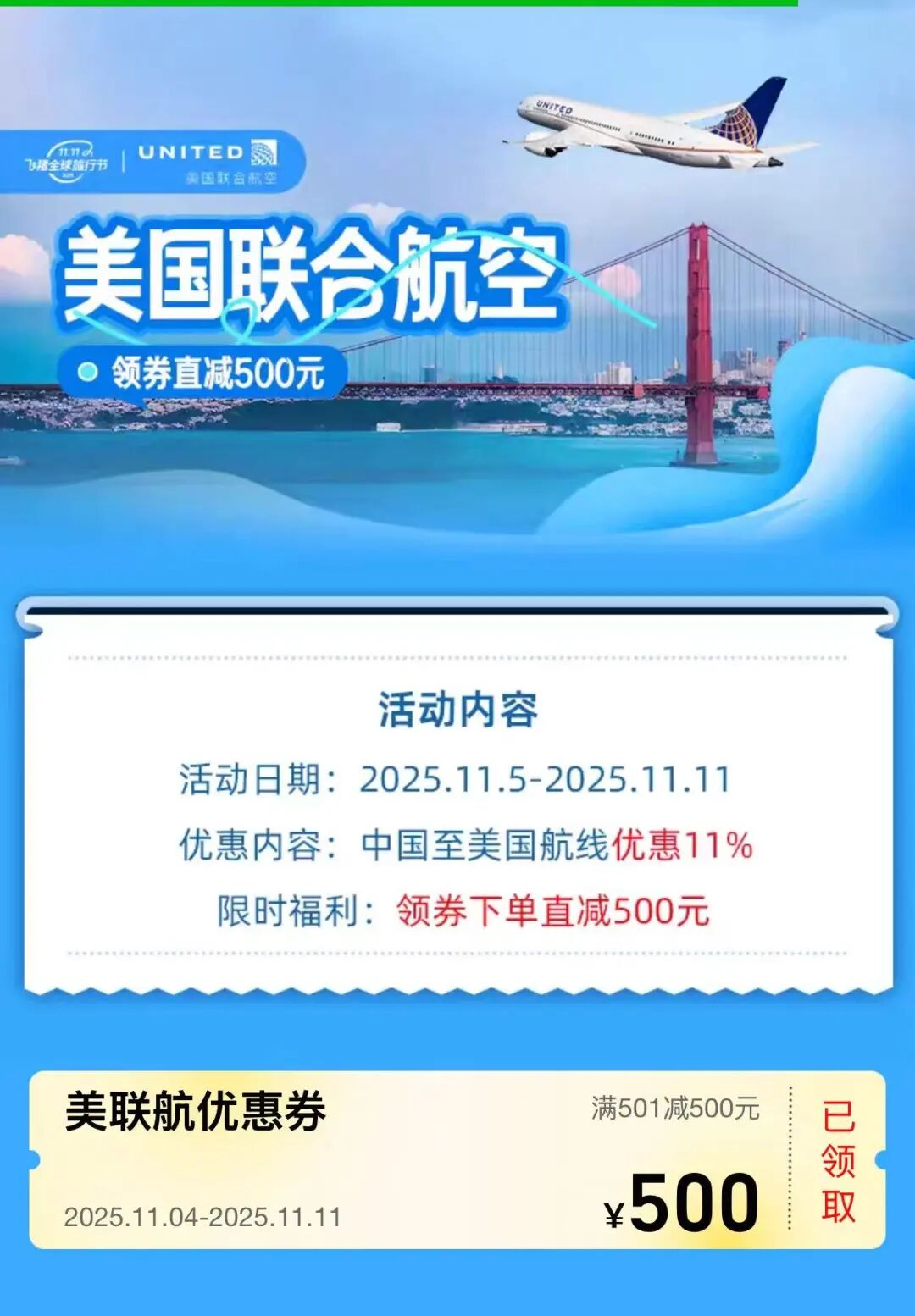Tap the 已领取 button on 美联航优惠券

click(x=837, y=1161)
